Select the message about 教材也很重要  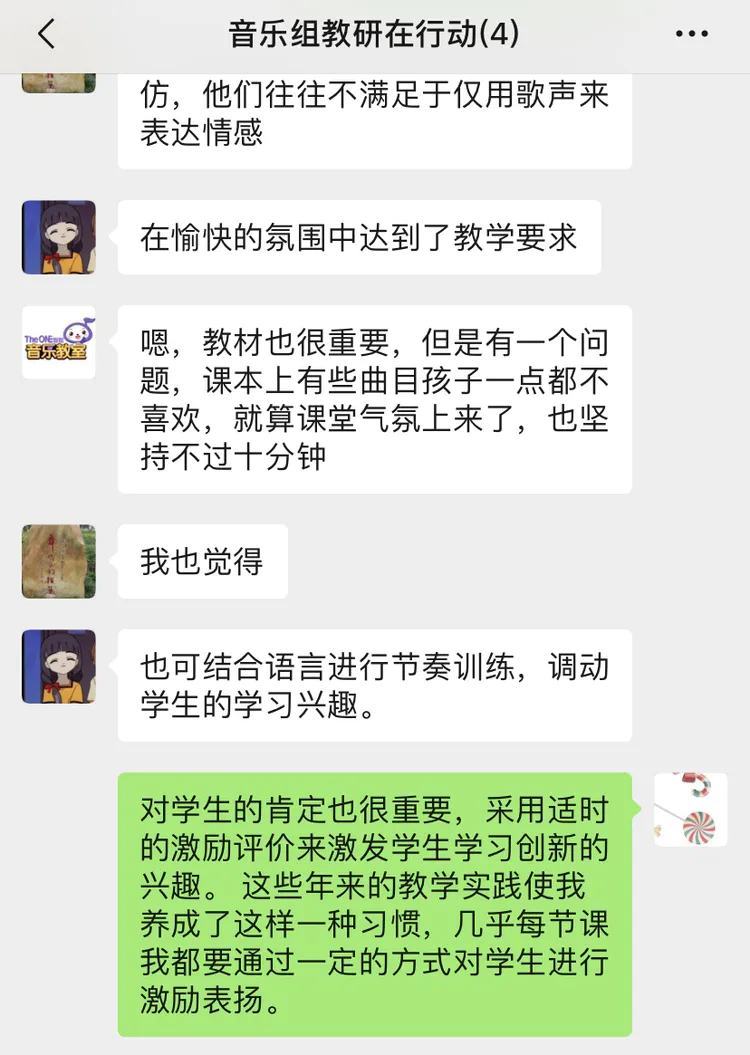(375, 400)
